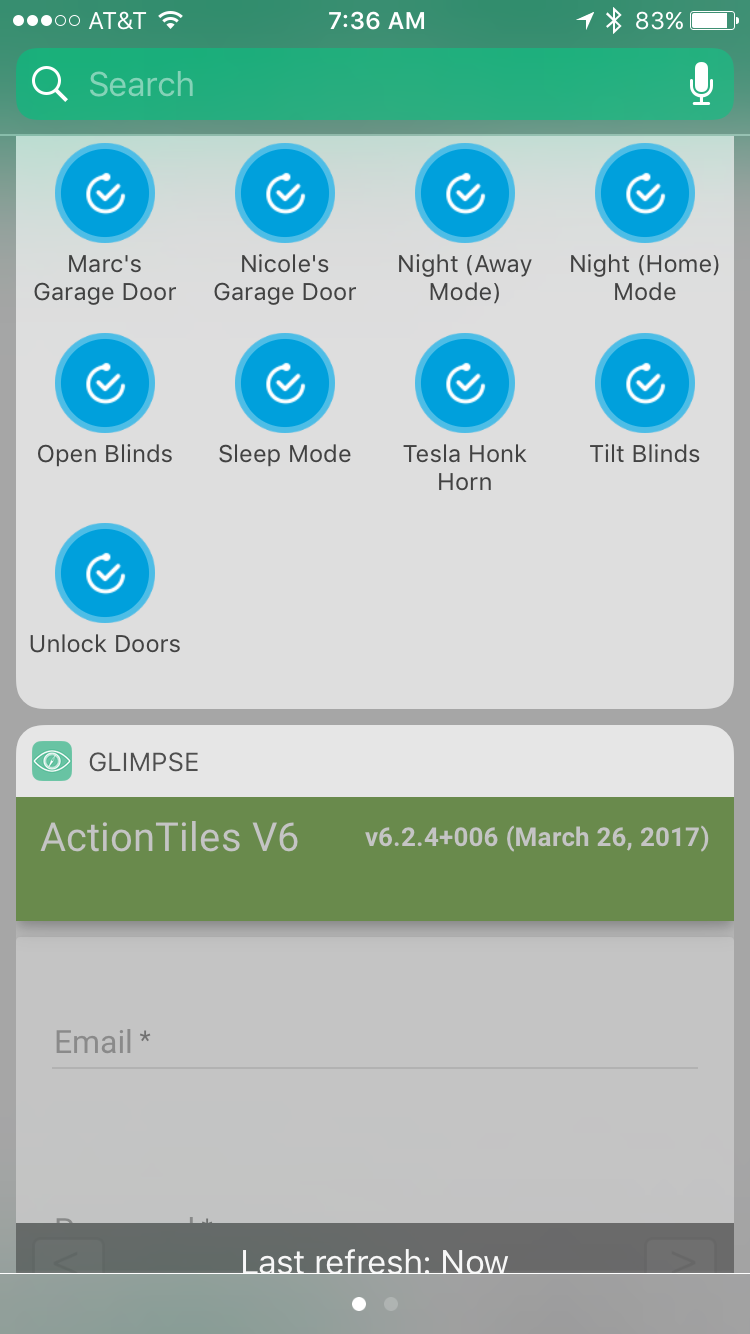
Task: Activate Night (Away Mode) routine
Action: [465, 194]
